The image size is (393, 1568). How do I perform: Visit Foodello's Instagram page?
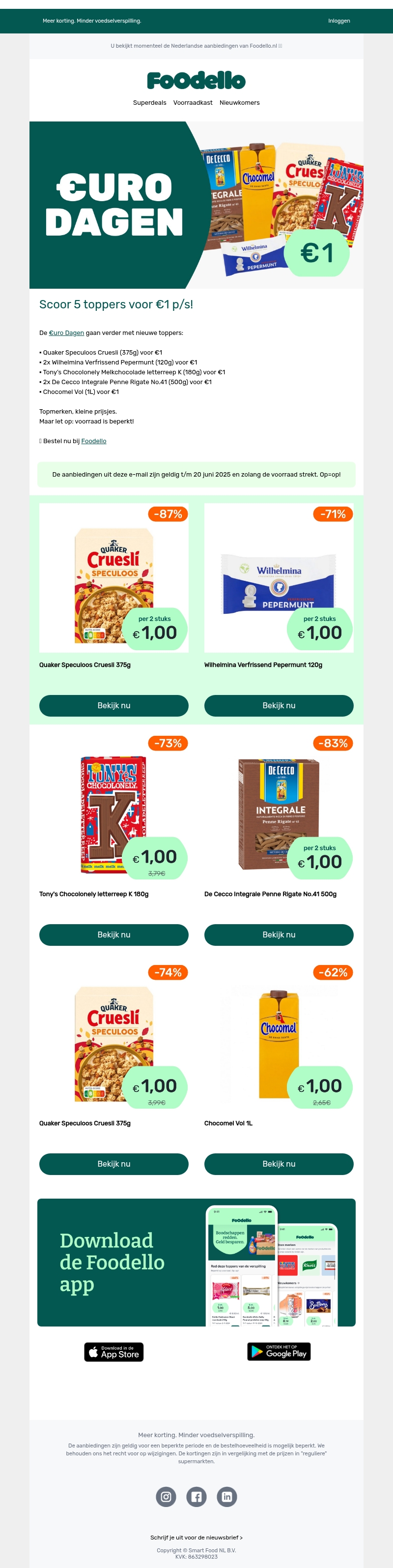tap(166, 1497)
